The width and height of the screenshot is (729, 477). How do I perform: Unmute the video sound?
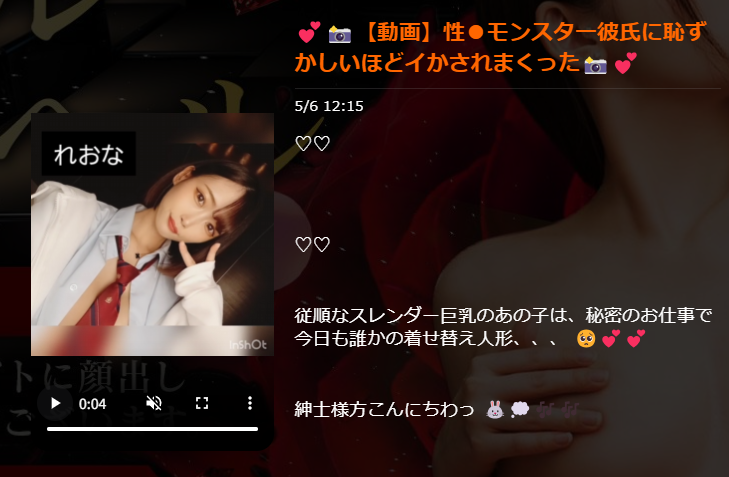pyautogui.click(x=154, y=403)
